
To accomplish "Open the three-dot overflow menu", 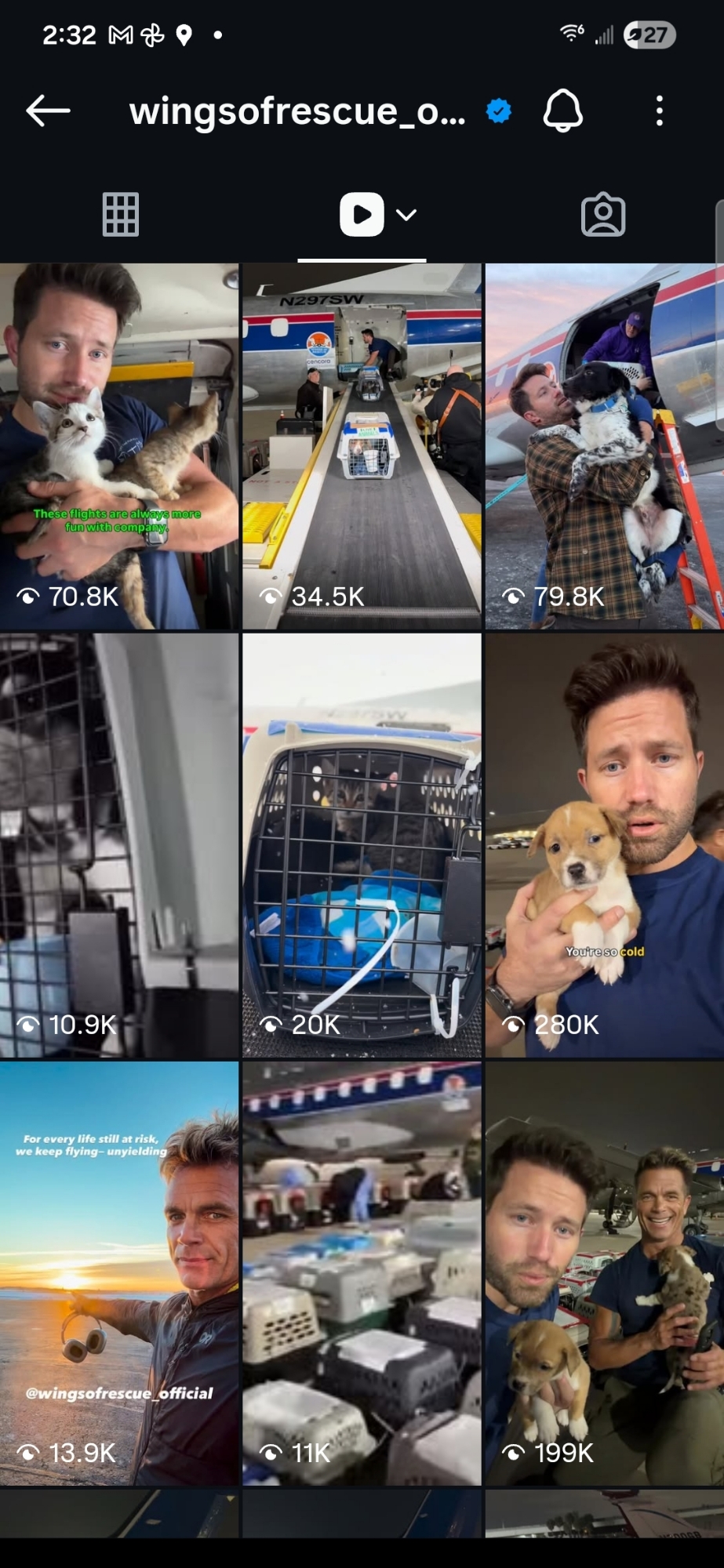I will [659, 111].
